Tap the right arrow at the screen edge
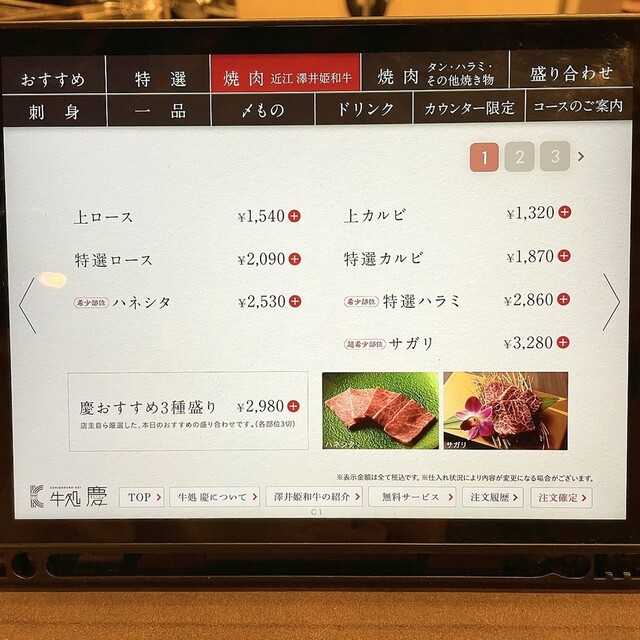 611,302
